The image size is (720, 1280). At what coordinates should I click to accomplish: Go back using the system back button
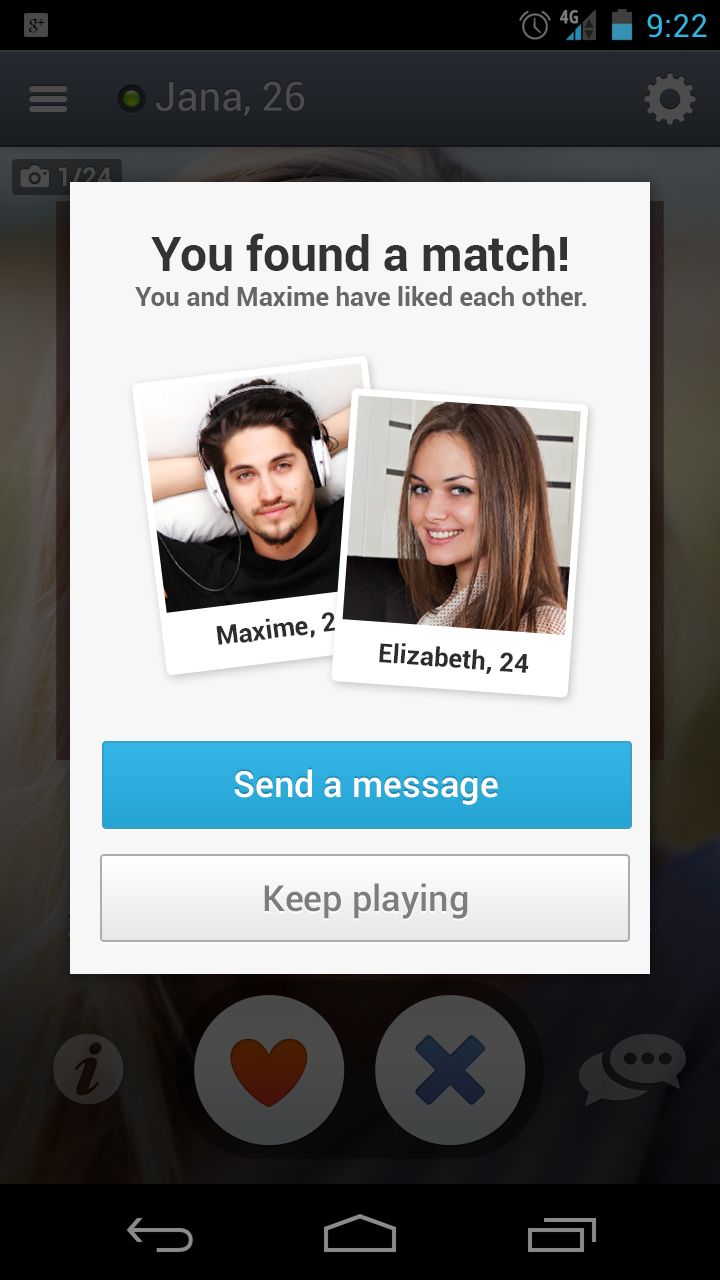[160, 1235]
